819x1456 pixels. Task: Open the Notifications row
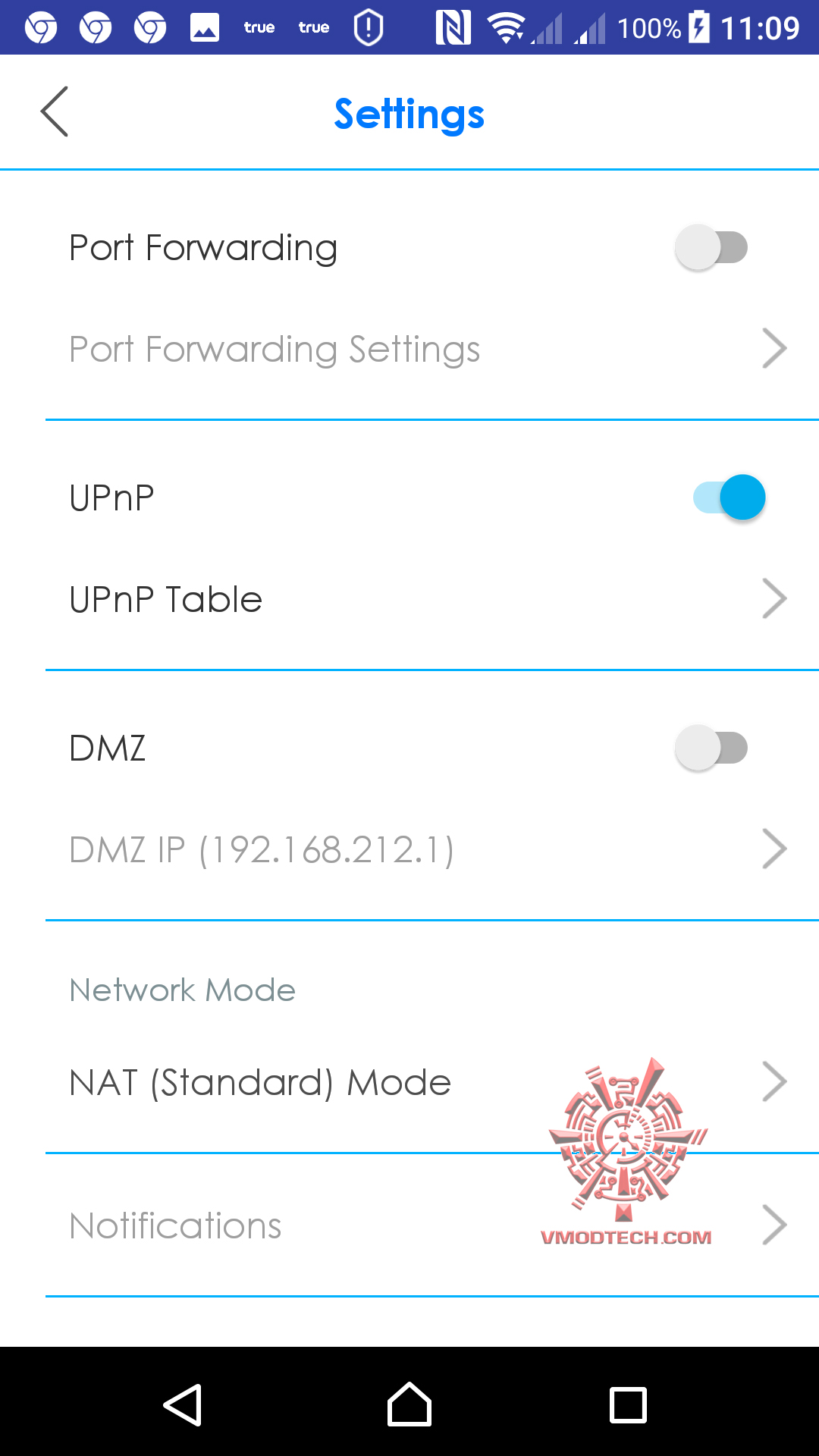(409, 1225)
